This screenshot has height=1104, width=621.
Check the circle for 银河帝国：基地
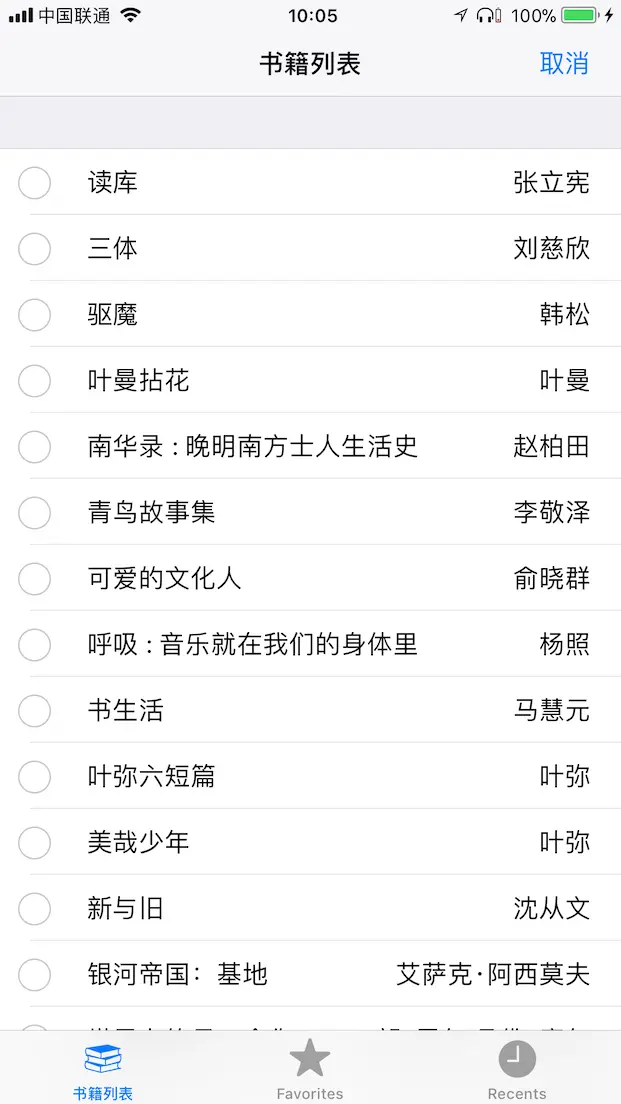pyautogui.click(x=35, y=975)
